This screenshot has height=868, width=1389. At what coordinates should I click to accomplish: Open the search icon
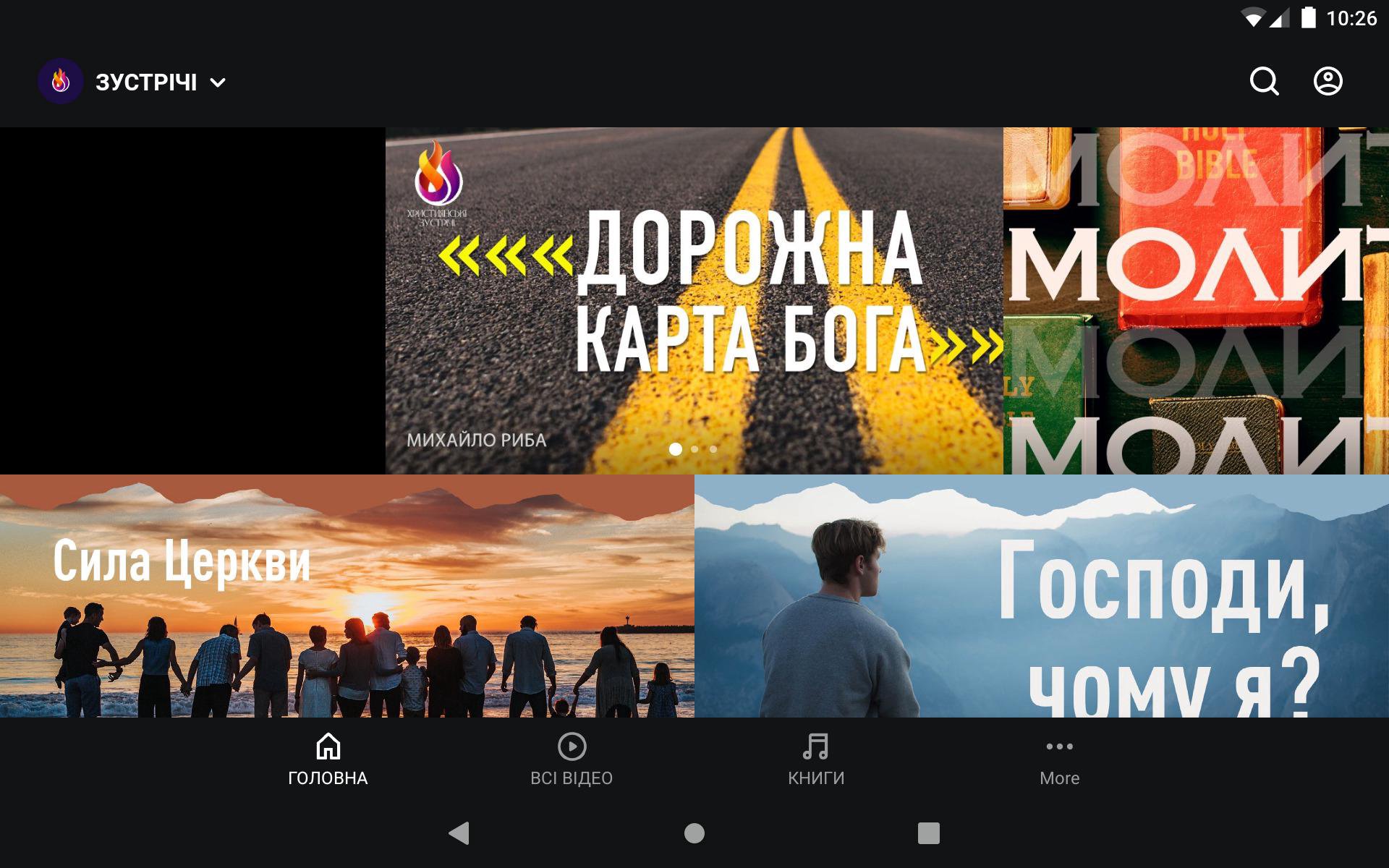click(x=1264, y=82)
